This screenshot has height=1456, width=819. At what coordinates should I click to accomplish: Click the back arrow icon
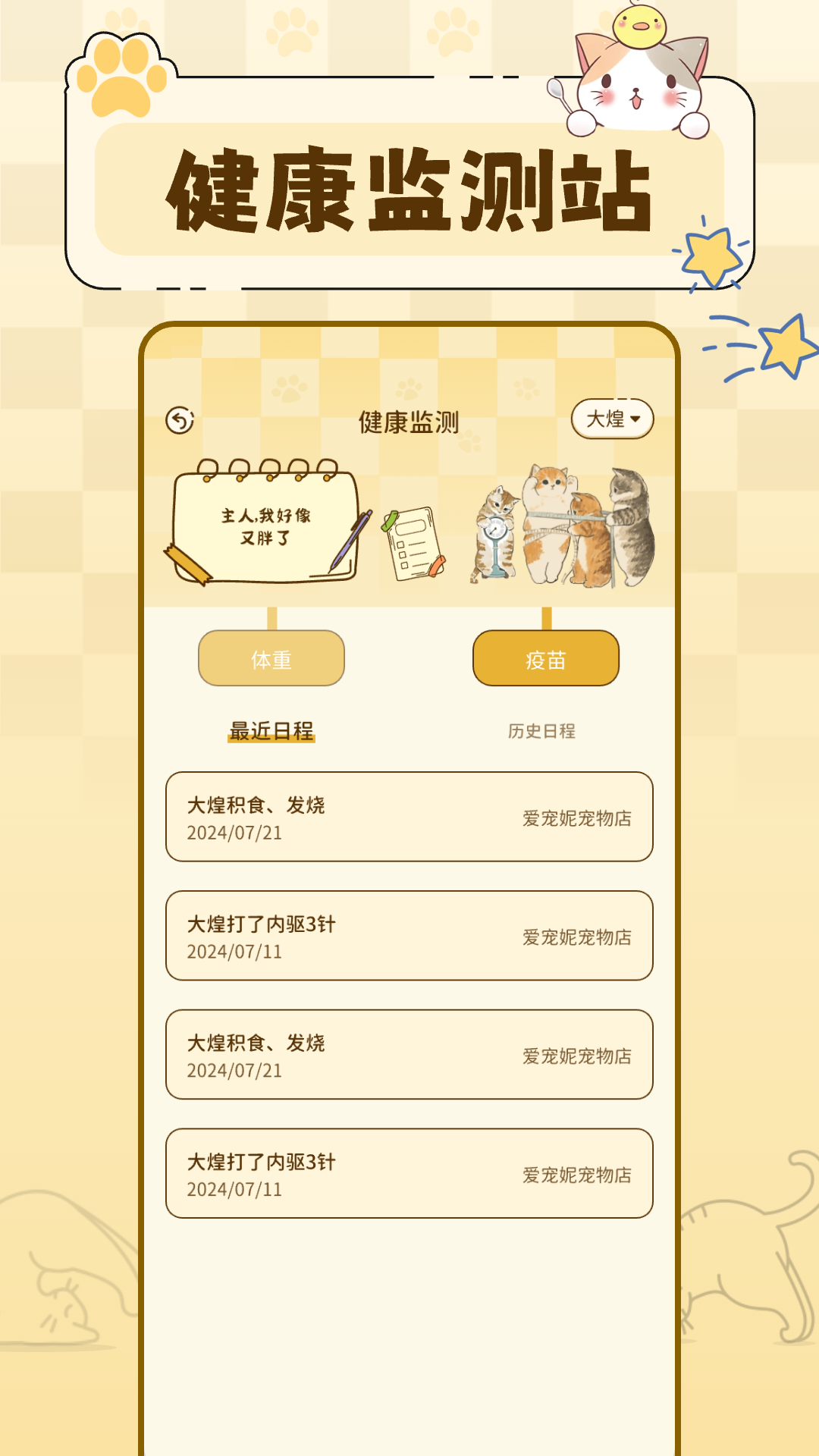(x=180, y=419)
